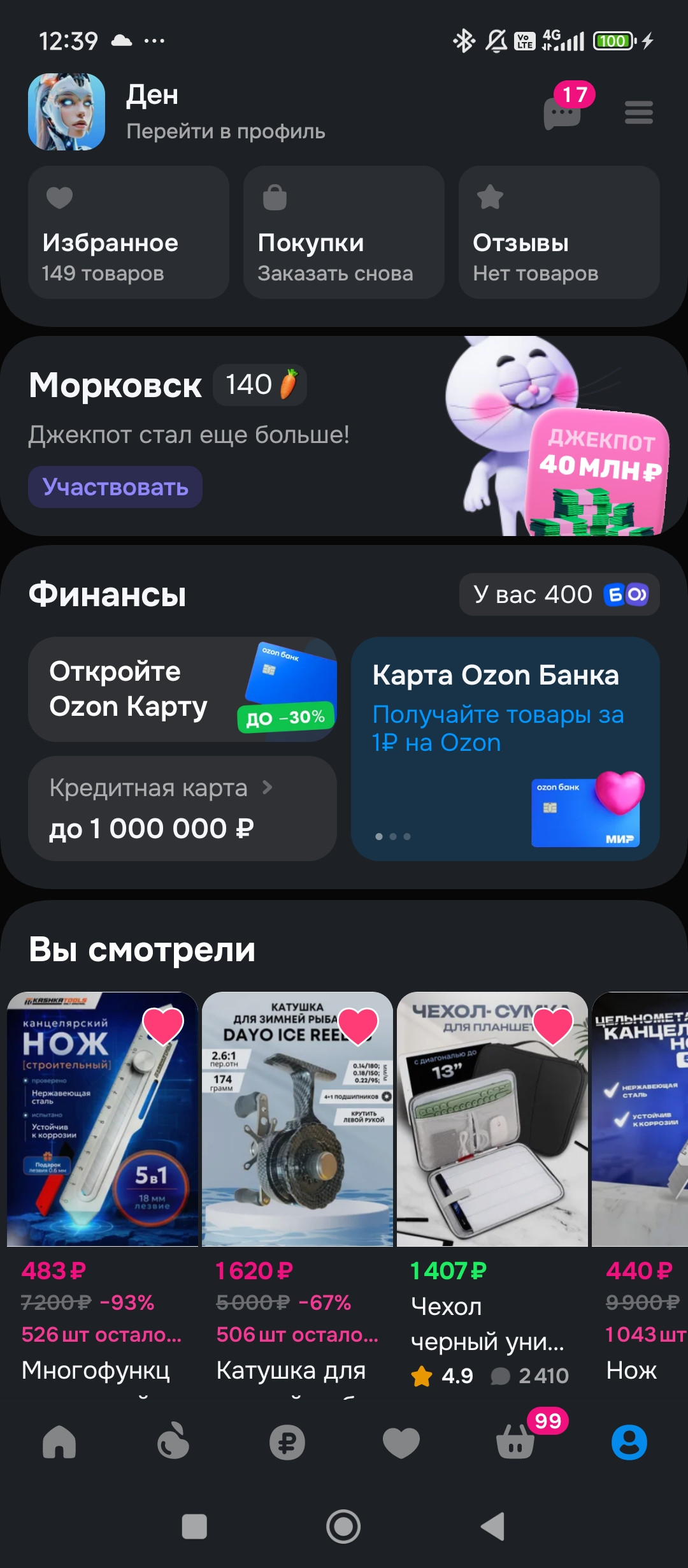The height and width of the screenshot is (1568, 688).
Task: Open the 1620 ₽ fishing reel product
Action: [297, 1119]
